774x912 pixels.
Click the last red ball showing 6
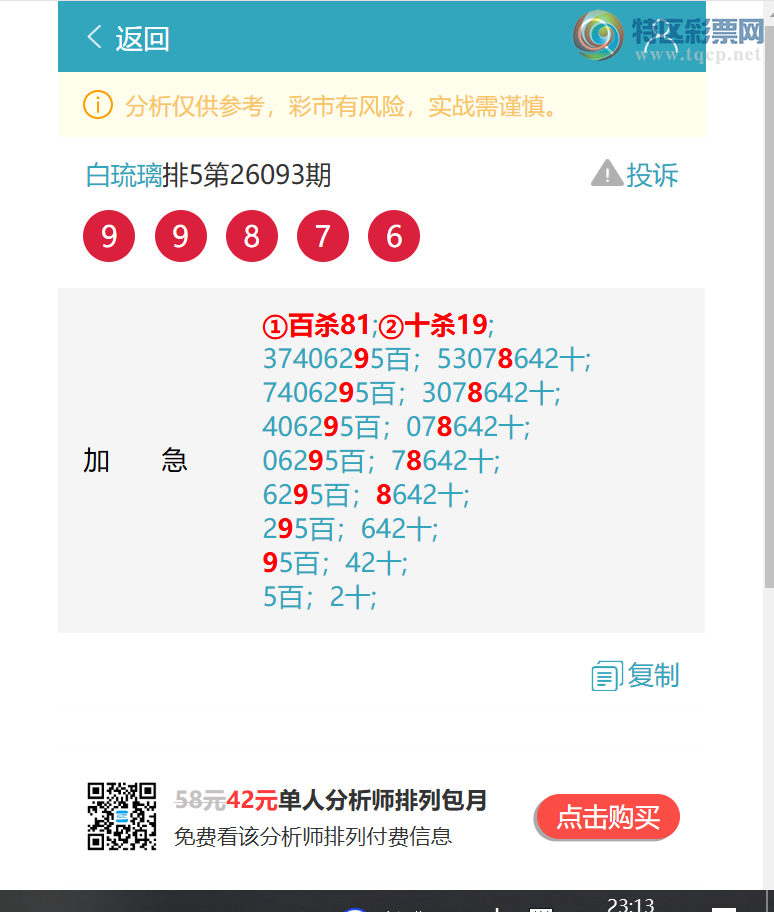(x=393, y=236)
